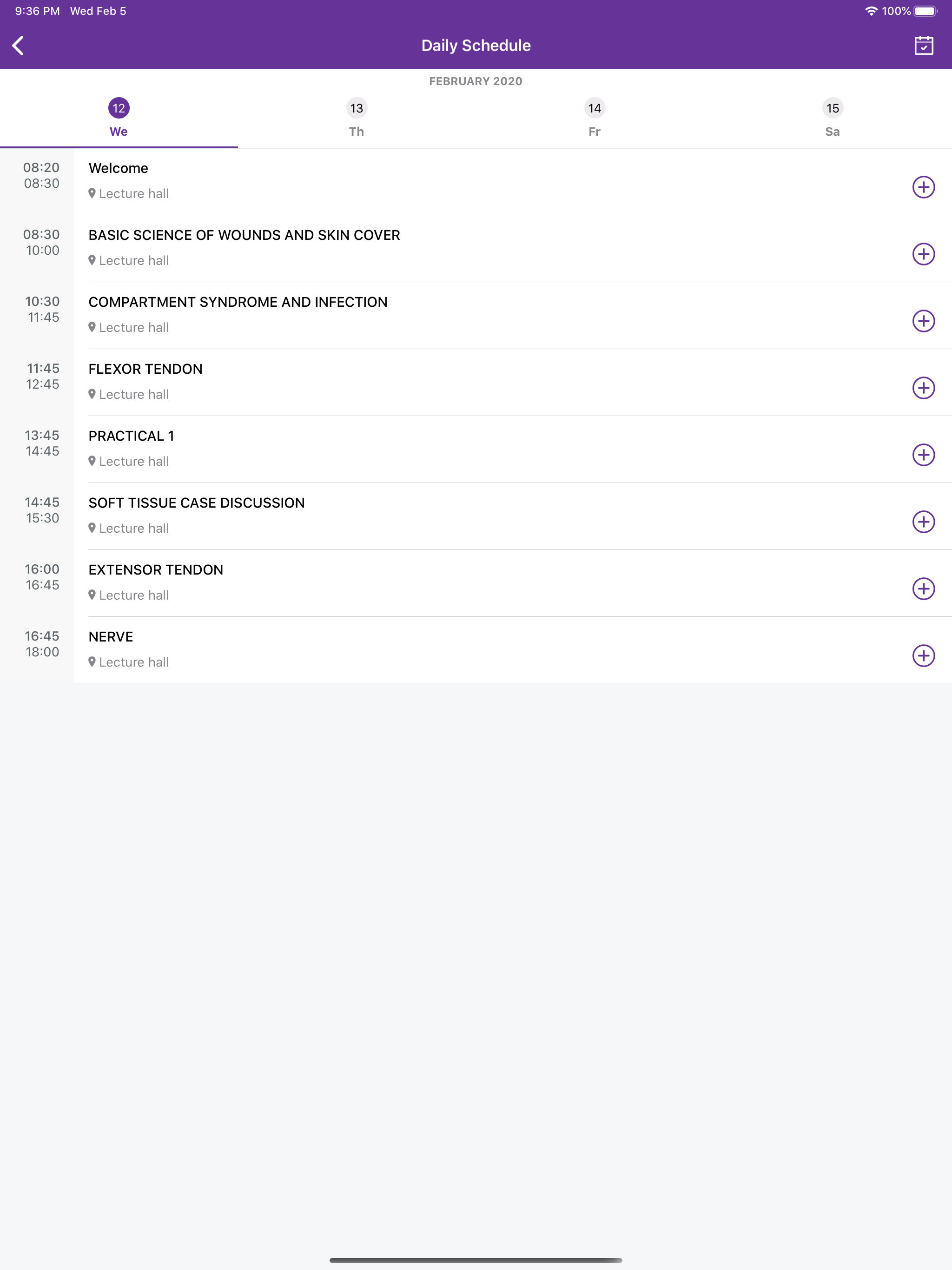This screenshot has width=952, height=1270.
Task: Tap the location pin beside Welcome
Action: 92,193
